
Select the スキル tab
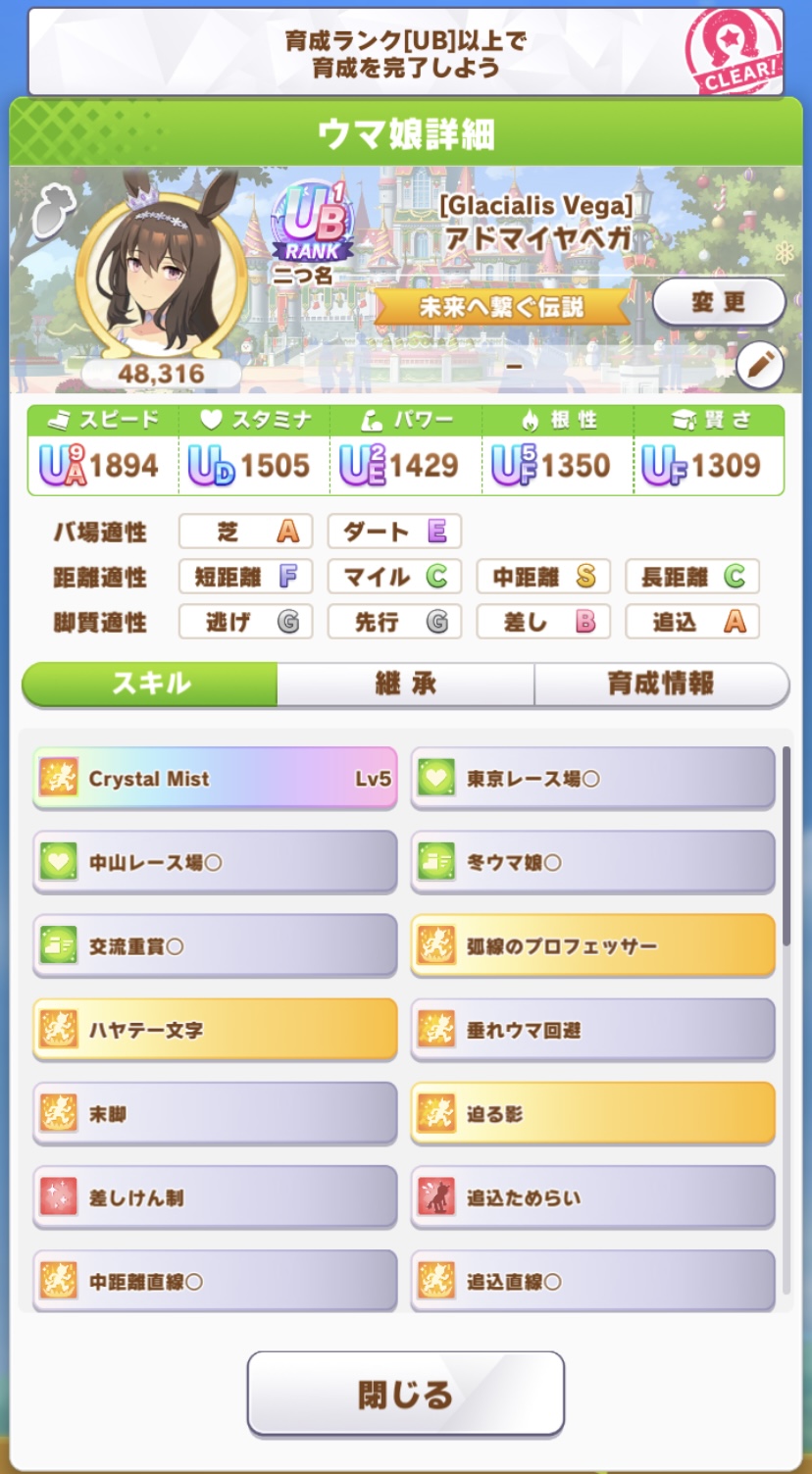(x=150, y=684)
